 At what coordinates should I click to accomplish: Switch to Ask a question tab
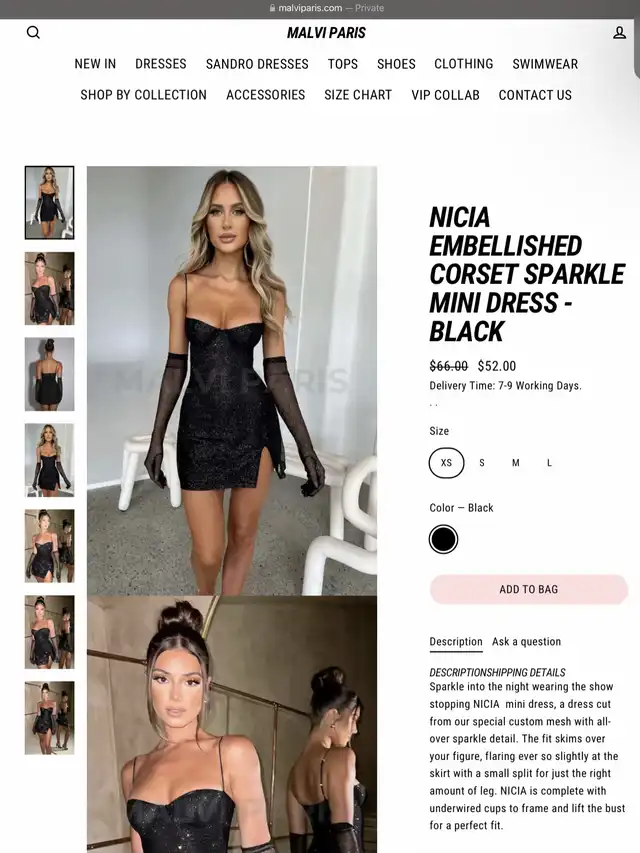(x=526, y=641)
